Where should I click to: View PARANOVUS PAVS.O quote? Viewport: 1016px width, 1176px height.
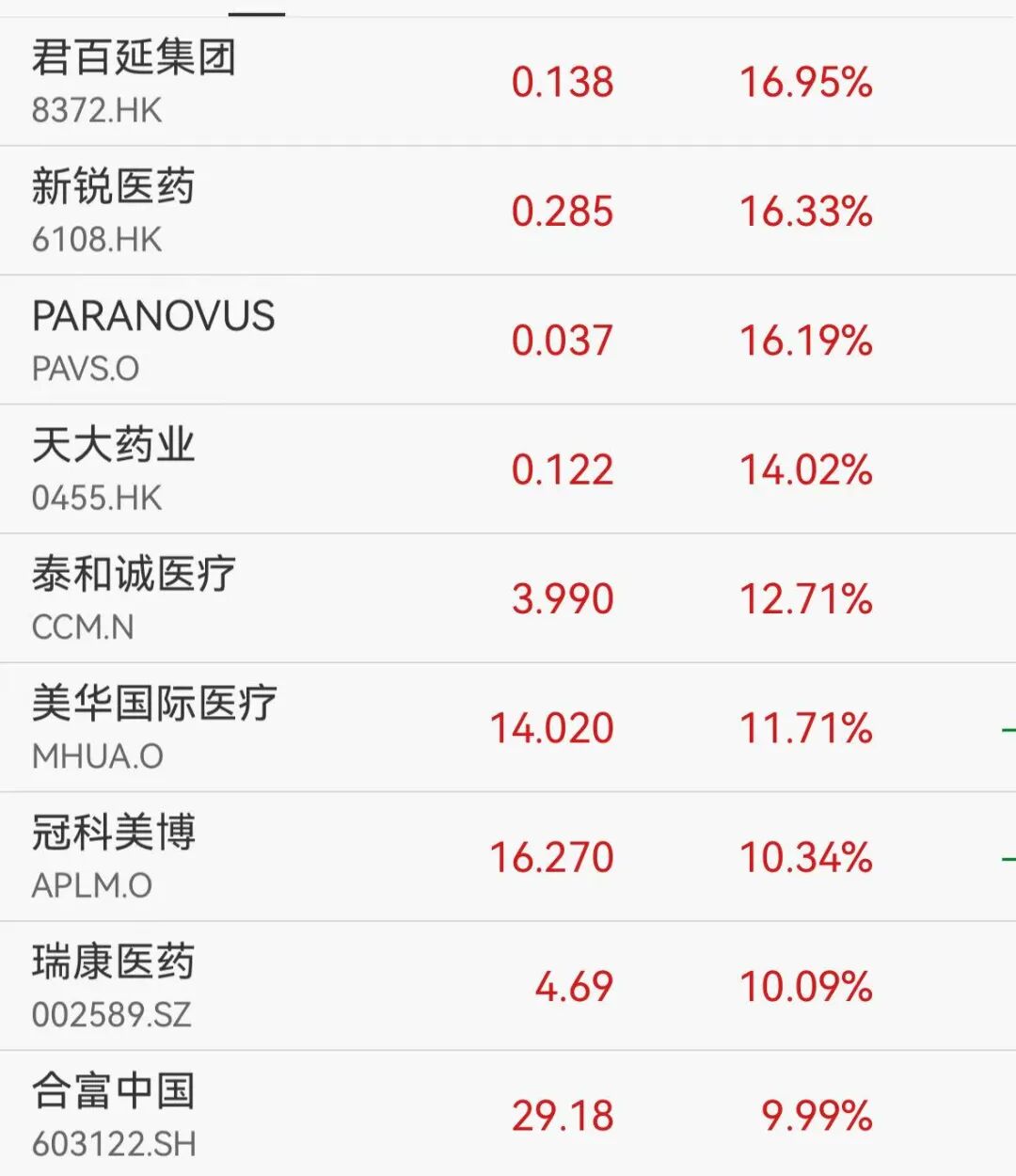(x=152, y=340)
